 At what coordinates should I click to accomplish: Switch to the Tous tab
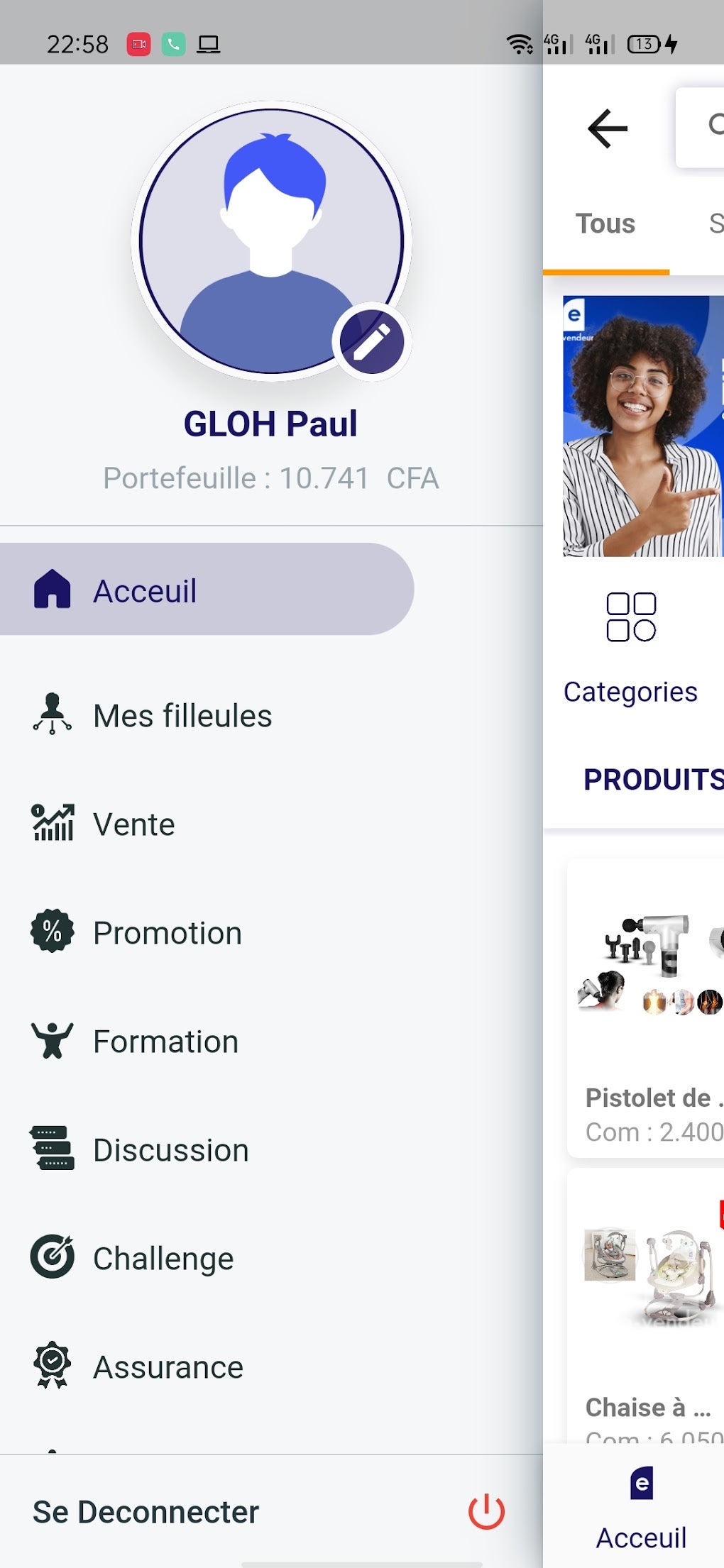click(605, 224)
